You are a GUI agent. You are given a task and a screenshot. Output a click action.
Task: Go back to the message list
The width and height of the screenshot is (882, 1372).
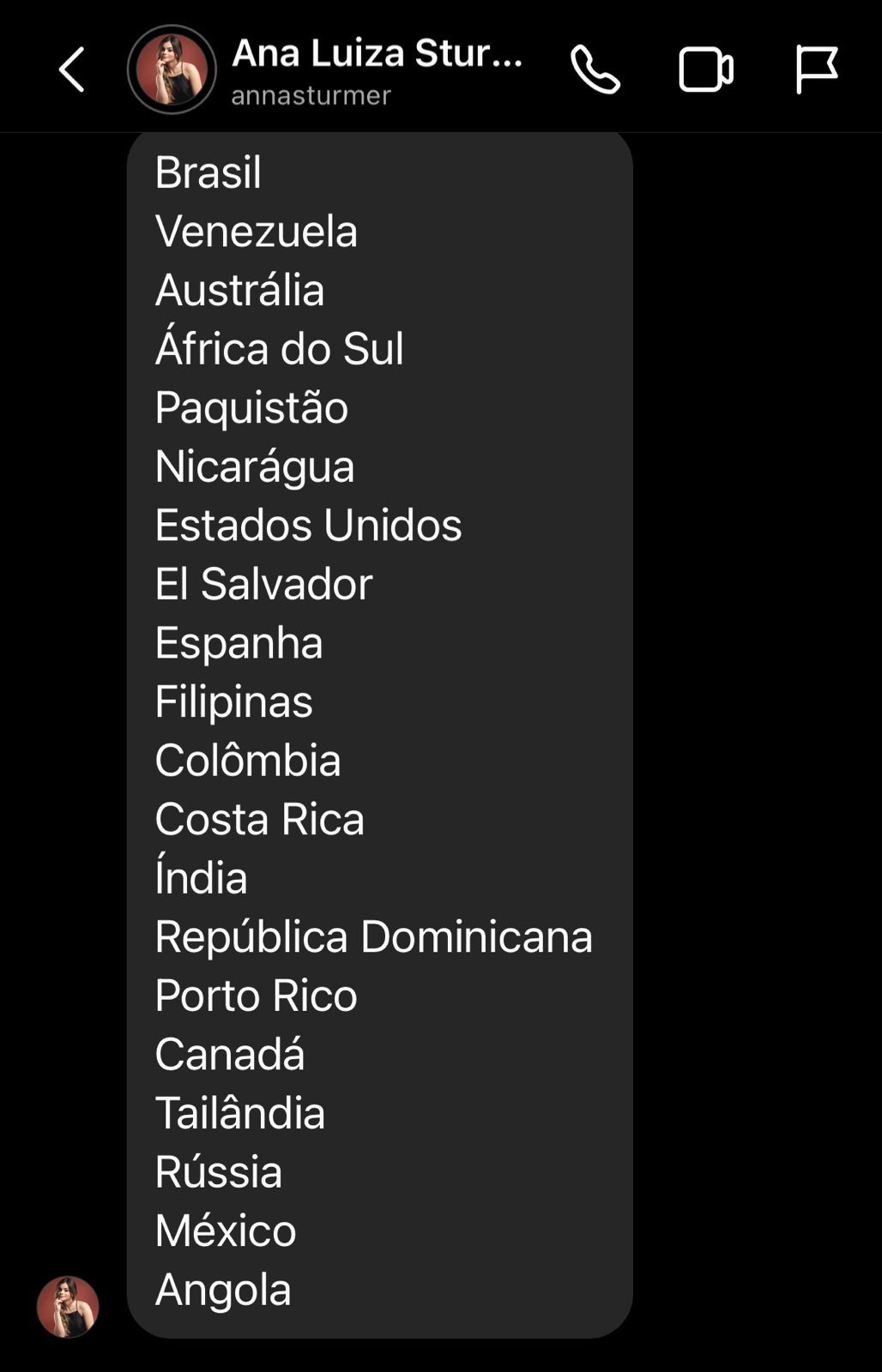pos(72,69)
